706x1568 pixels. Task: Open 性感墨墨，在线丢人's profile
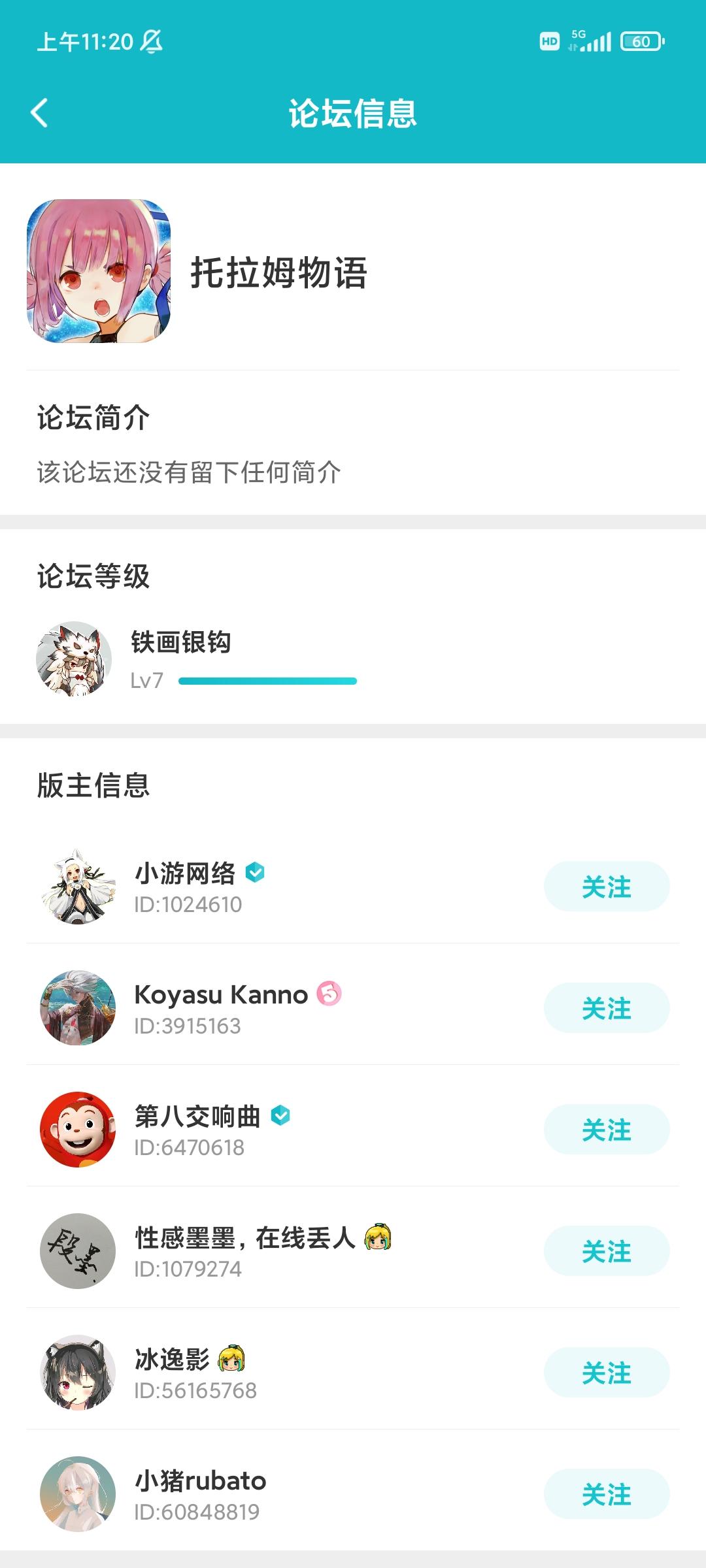pos(78,1251)
